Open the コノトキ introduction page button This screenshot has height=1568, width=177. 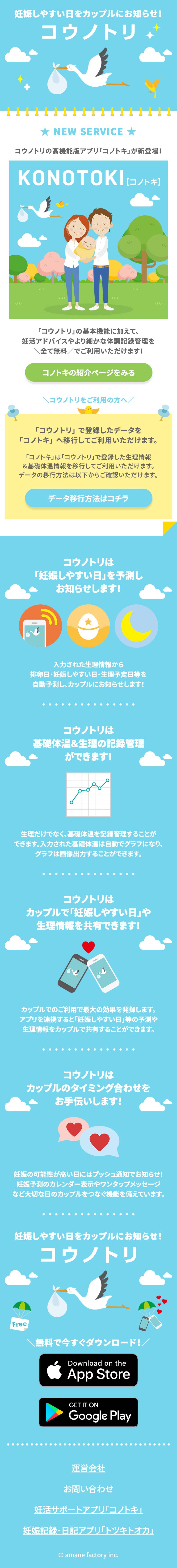point(88,373)
